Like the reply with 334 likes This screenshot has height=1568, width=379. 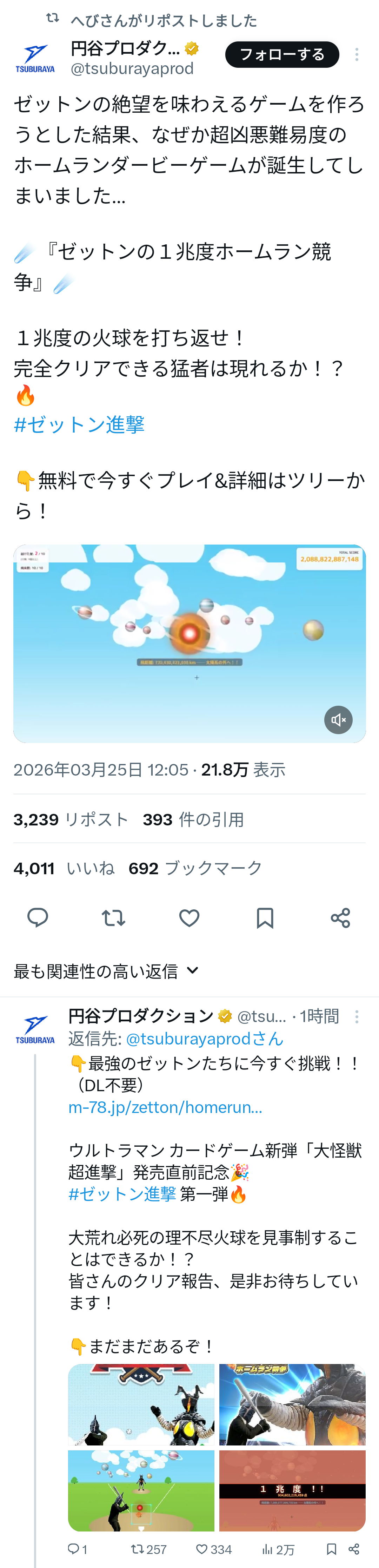point(213,1549)
